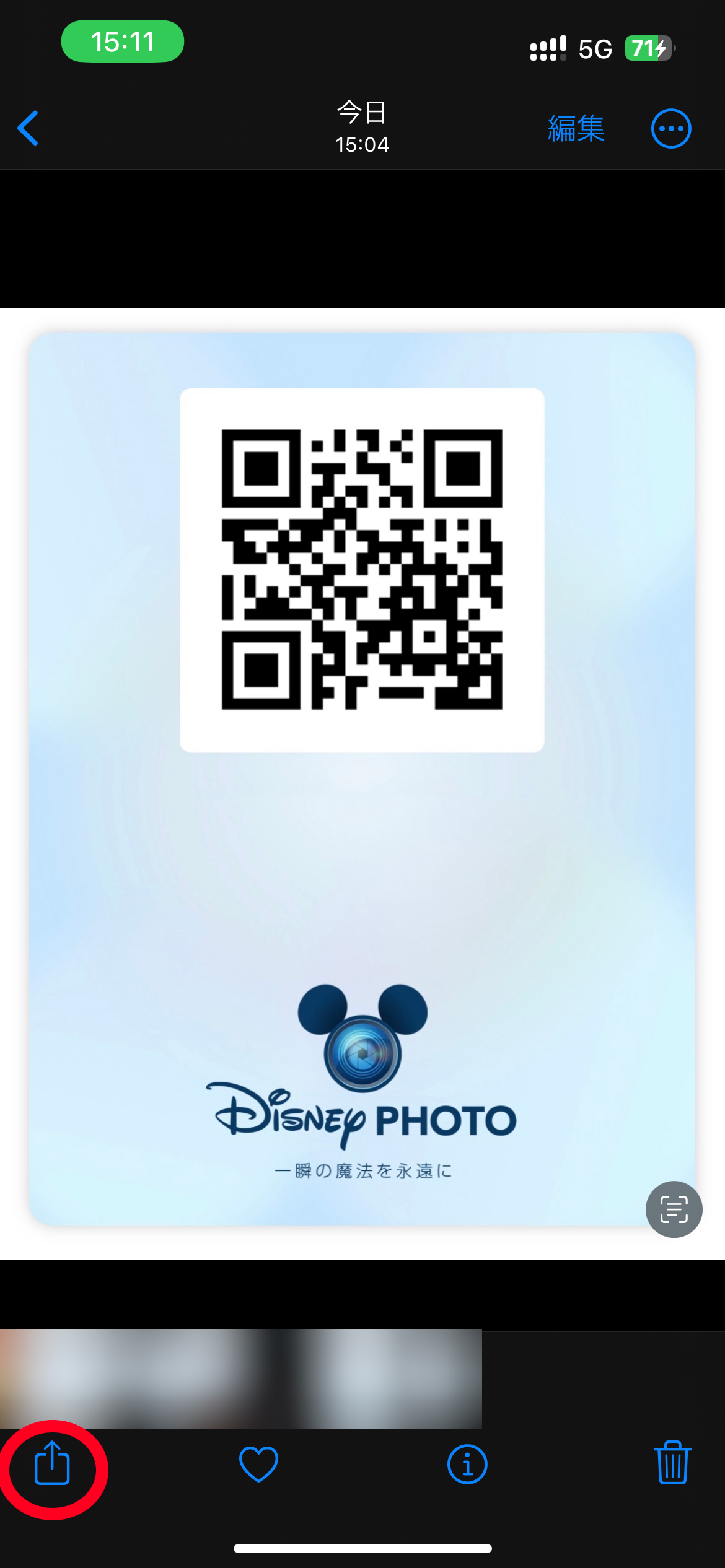Open the more options menu
This screenshot has height=1568, width=725.
(x=670, y=129)
